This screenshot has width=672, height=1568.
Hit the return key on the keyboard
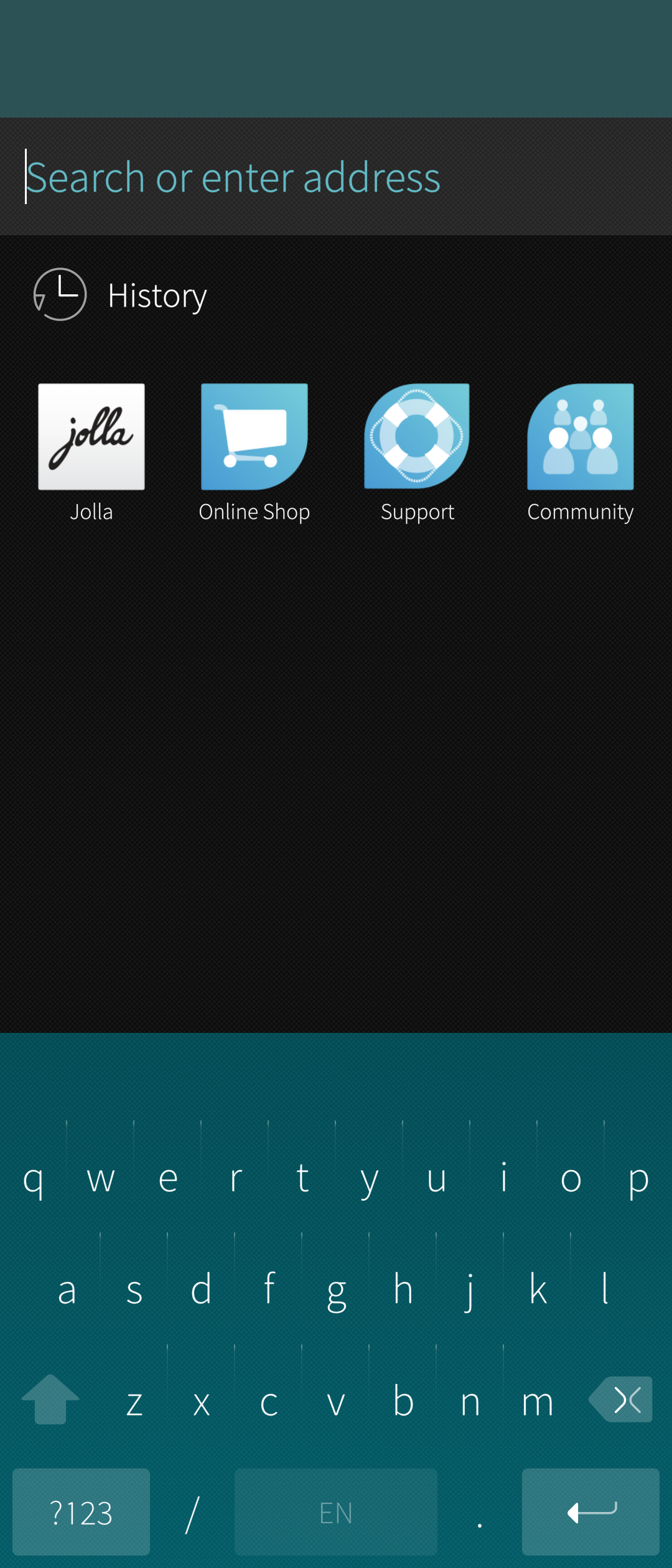[590, 1512]
